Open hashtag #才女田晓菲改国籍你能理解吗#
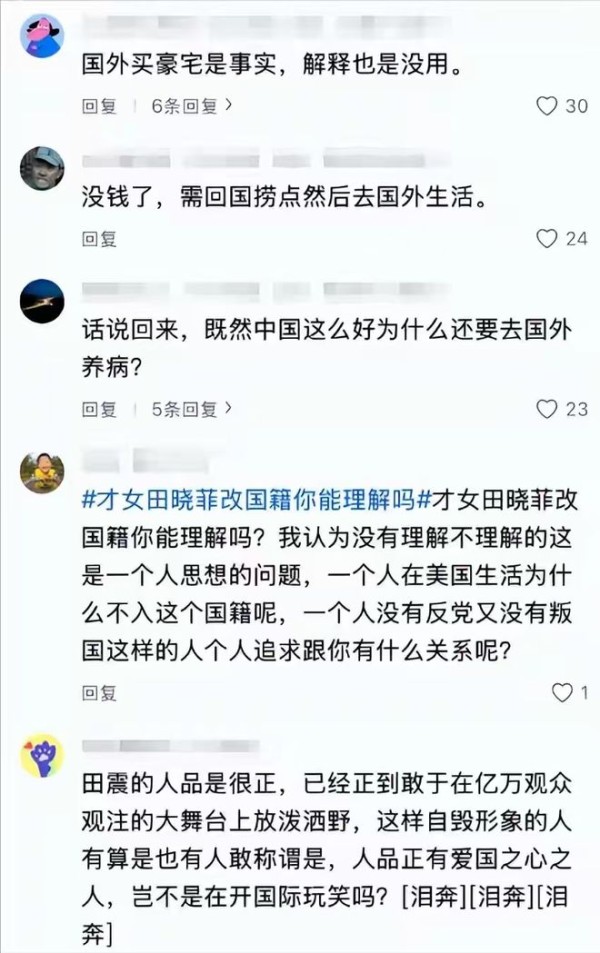The height and width of the screenshot is (953, 600). (x=248, y=500)
